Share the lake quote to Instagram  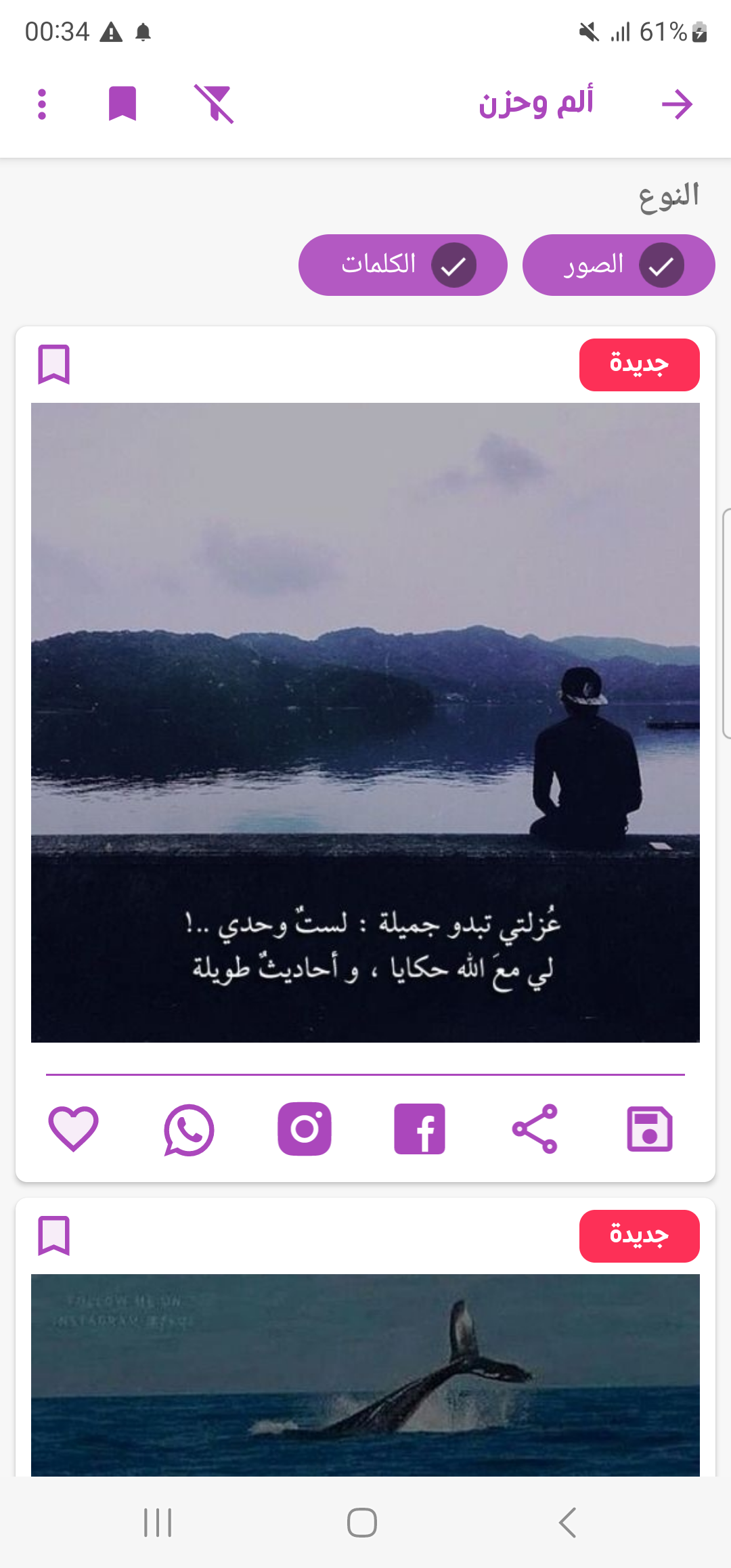pyautogui.click(x=305, y=1129)
